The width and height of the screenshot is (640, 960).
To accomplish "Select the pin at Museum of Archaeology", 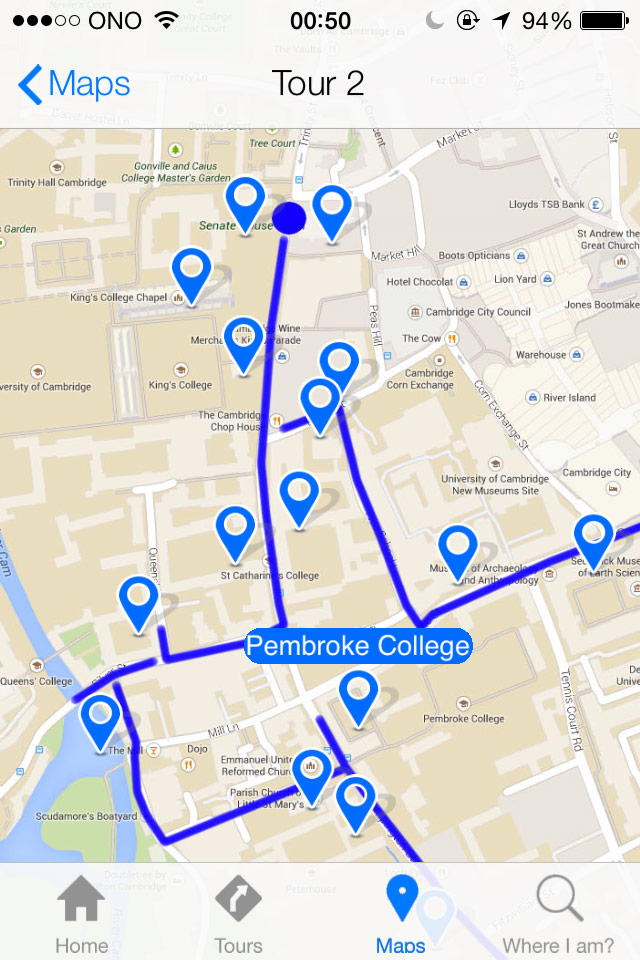I will pyautogui.click(x=458, y=549).
